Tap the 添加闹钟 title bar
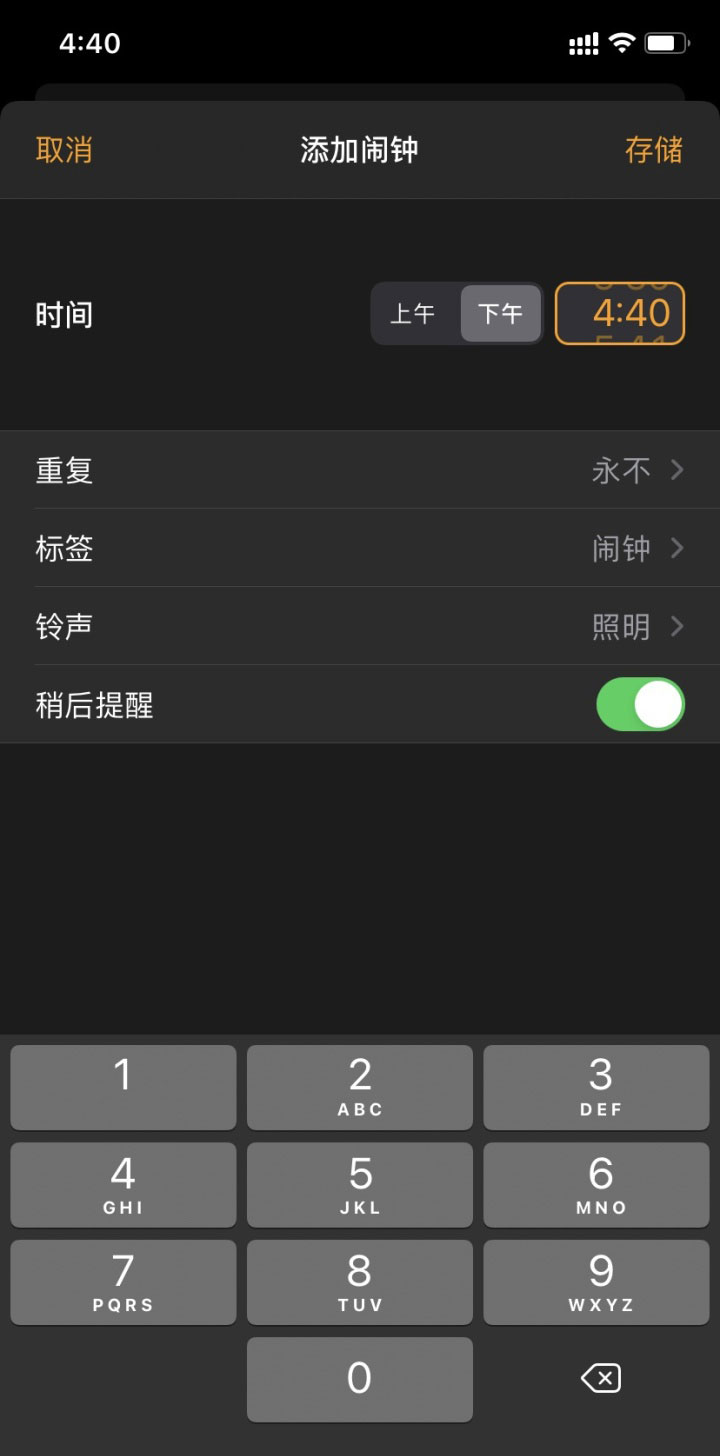The height and width of the screenshot is (1456, 720). (360, 148)
